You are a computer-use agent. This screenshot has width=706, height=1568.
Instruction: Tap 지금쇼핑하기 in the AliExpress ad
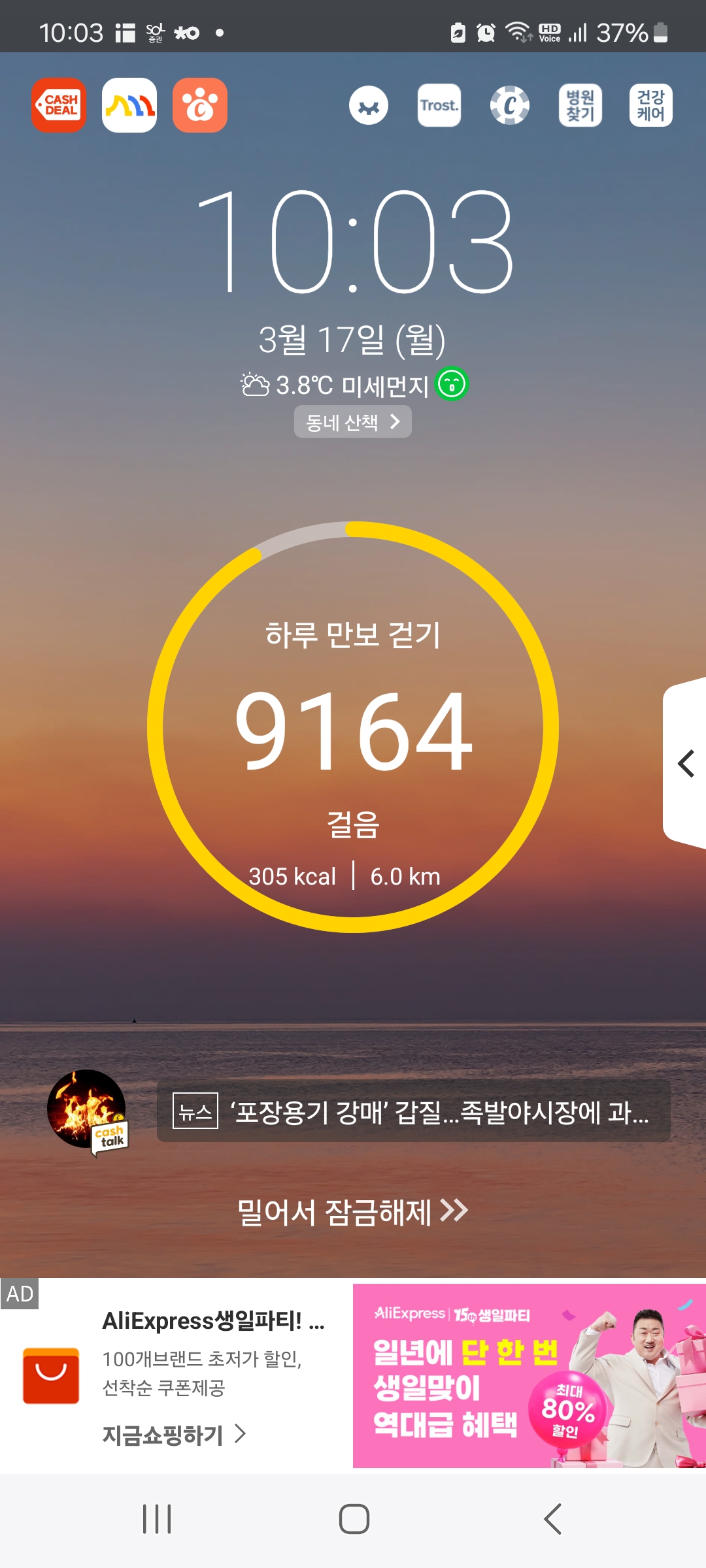coord(174,1435)
